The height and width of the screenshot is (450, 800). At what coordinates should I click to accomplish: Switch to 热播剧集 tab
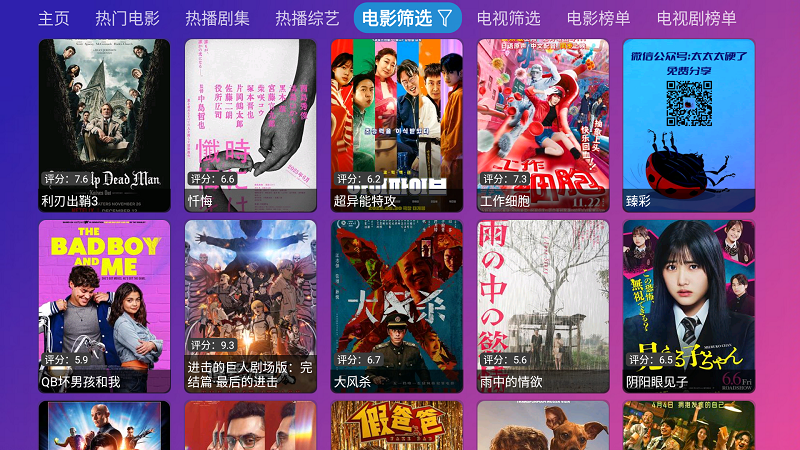point(217,18)
